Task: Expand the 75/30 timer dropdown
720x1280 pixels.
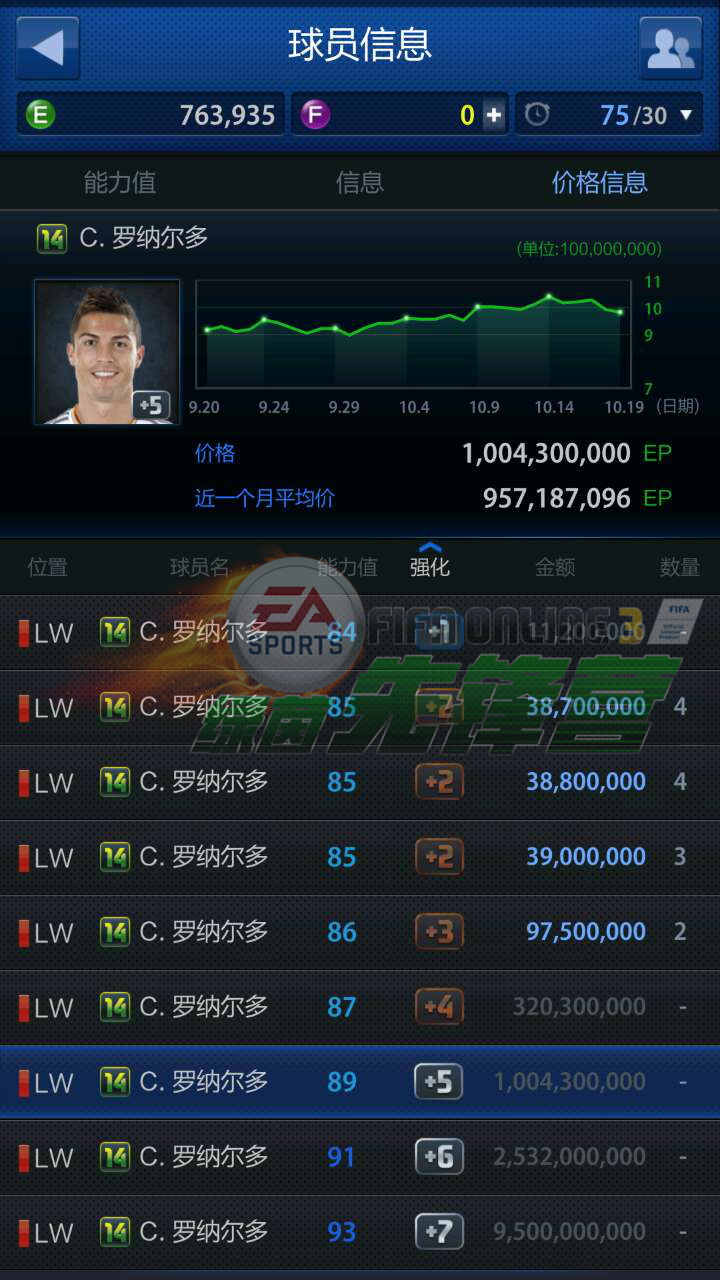Action: [685, 115]
